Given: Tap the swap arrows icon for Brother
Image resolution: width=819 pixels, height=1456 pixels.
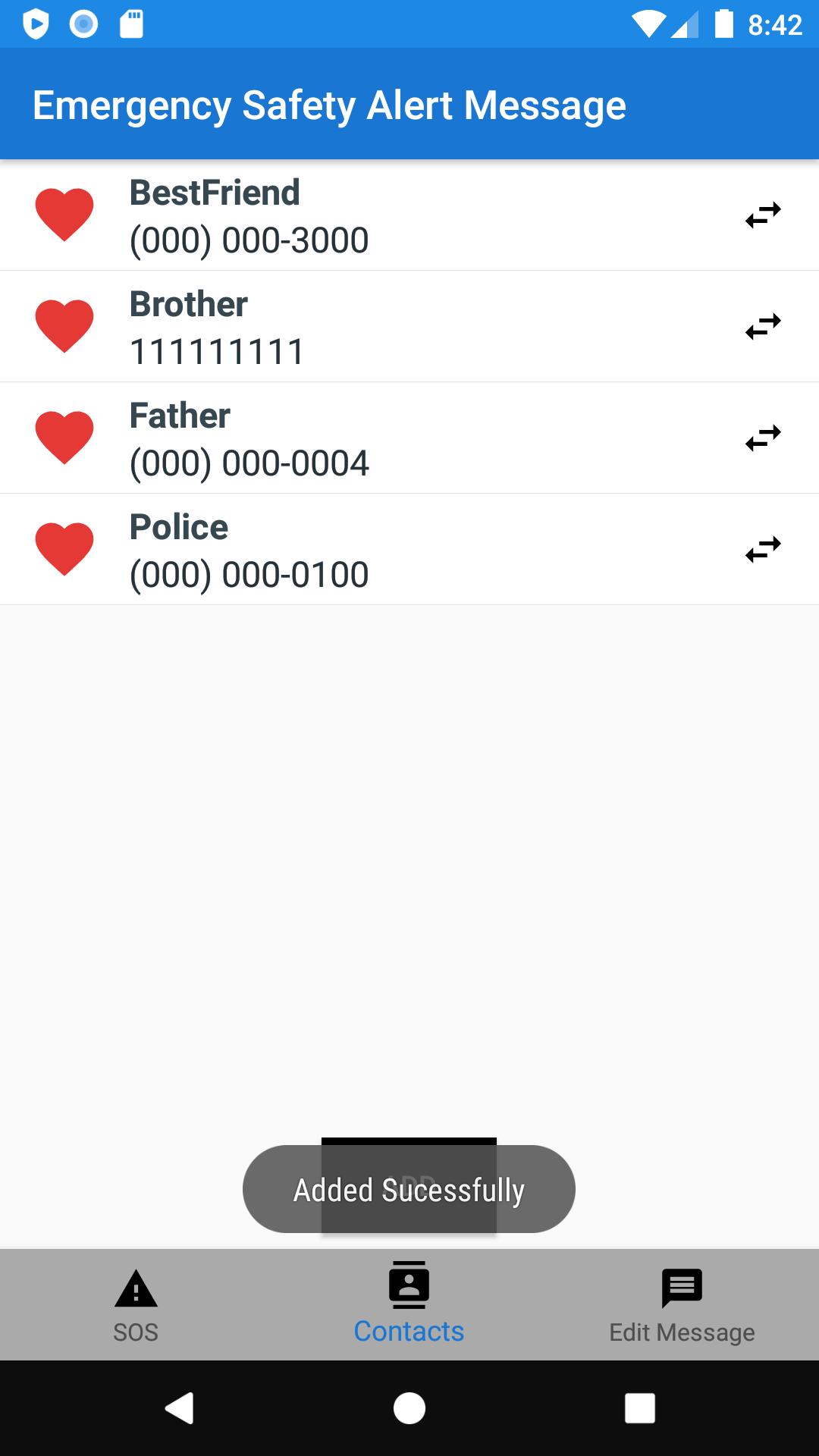Looking at the screenshot, I should click(x=763, y=327).
